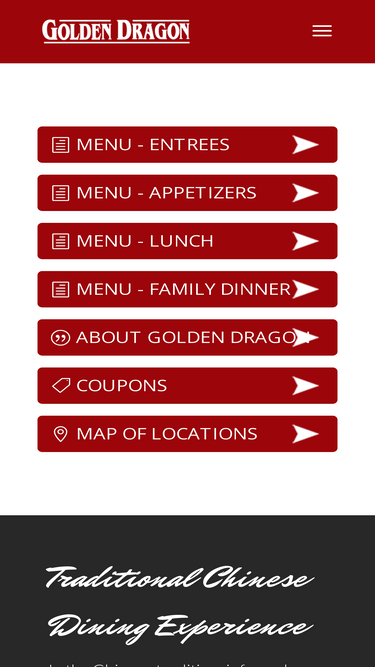
Task: Open the Menu - Entrees page
Action: coord(188,145)
